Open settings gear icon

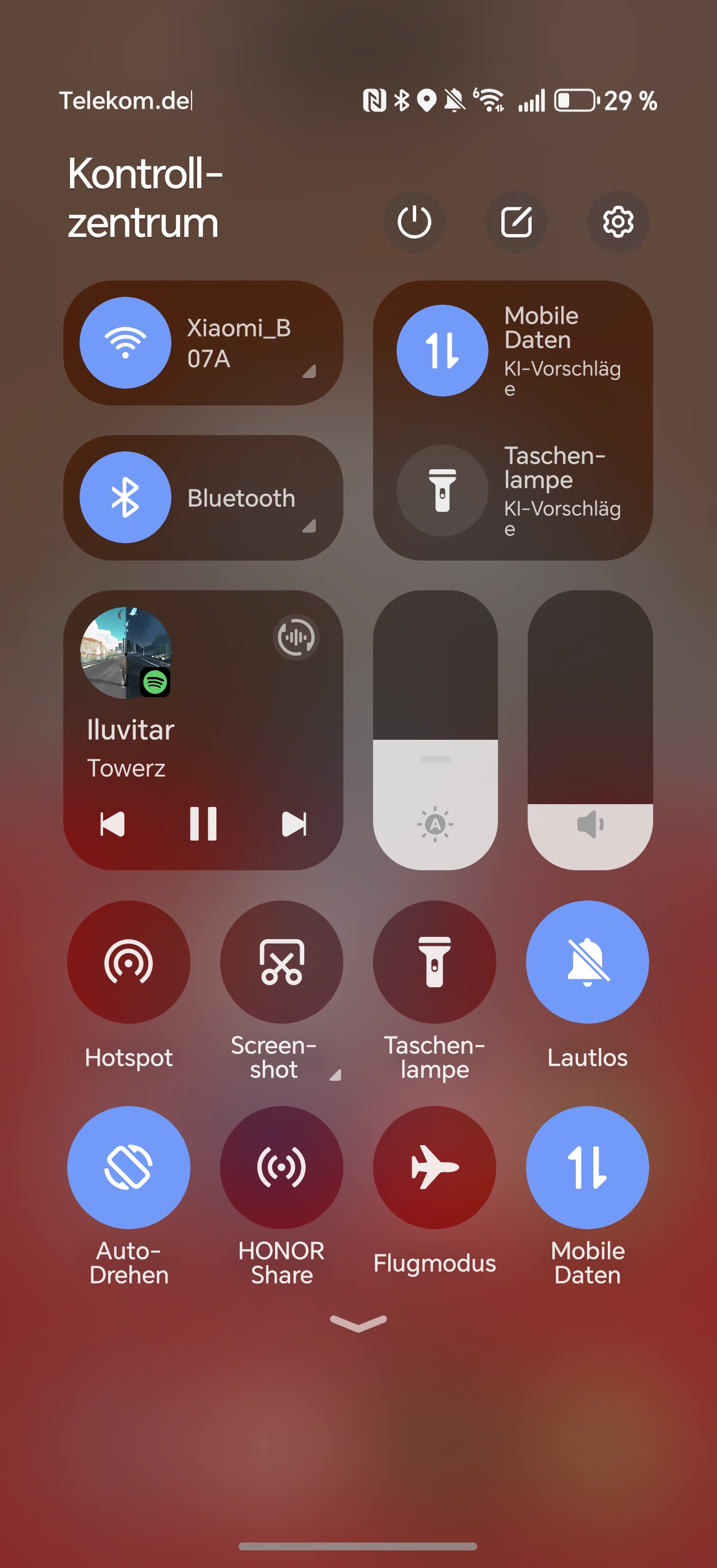point(618,222)
